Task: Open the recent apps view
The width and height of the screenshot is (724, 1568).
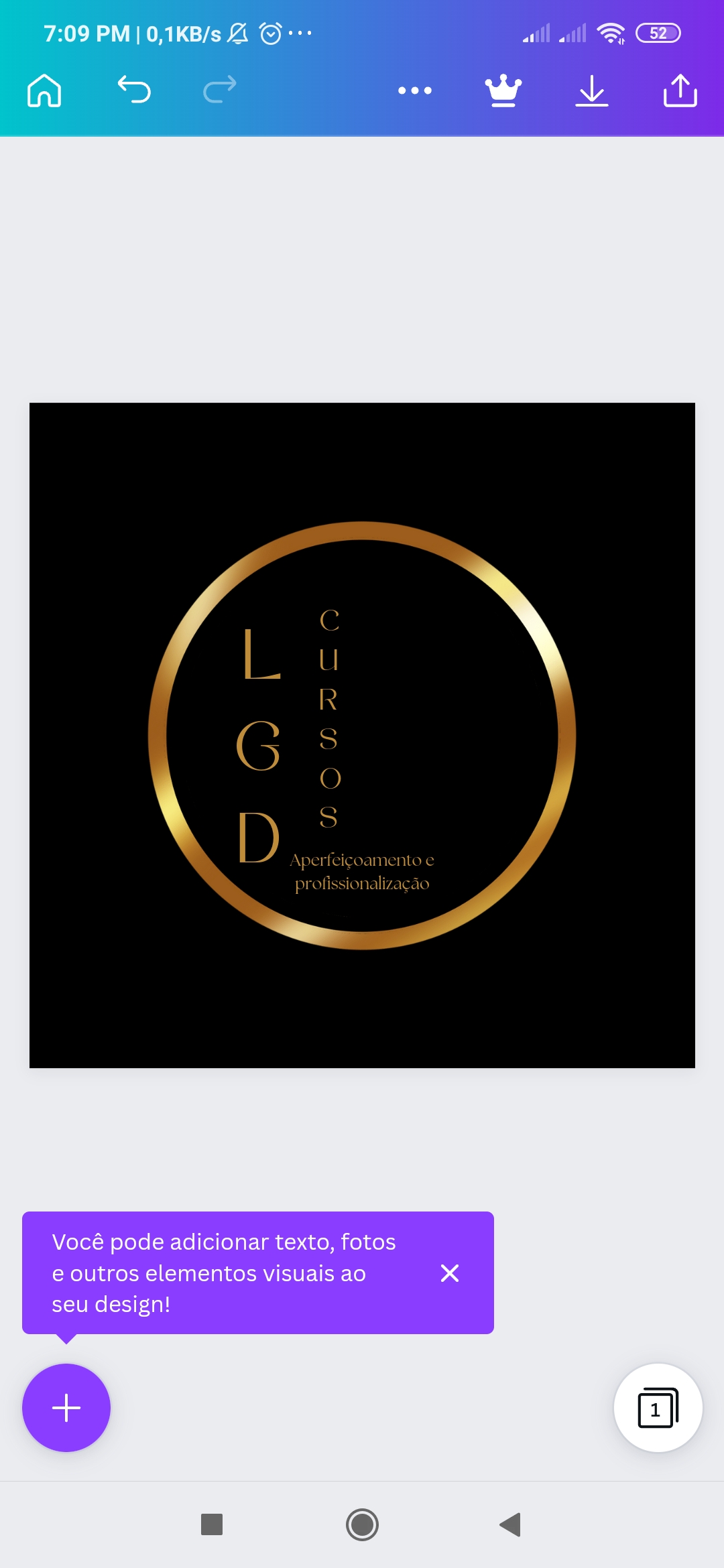Action: tap(212, 1524)
